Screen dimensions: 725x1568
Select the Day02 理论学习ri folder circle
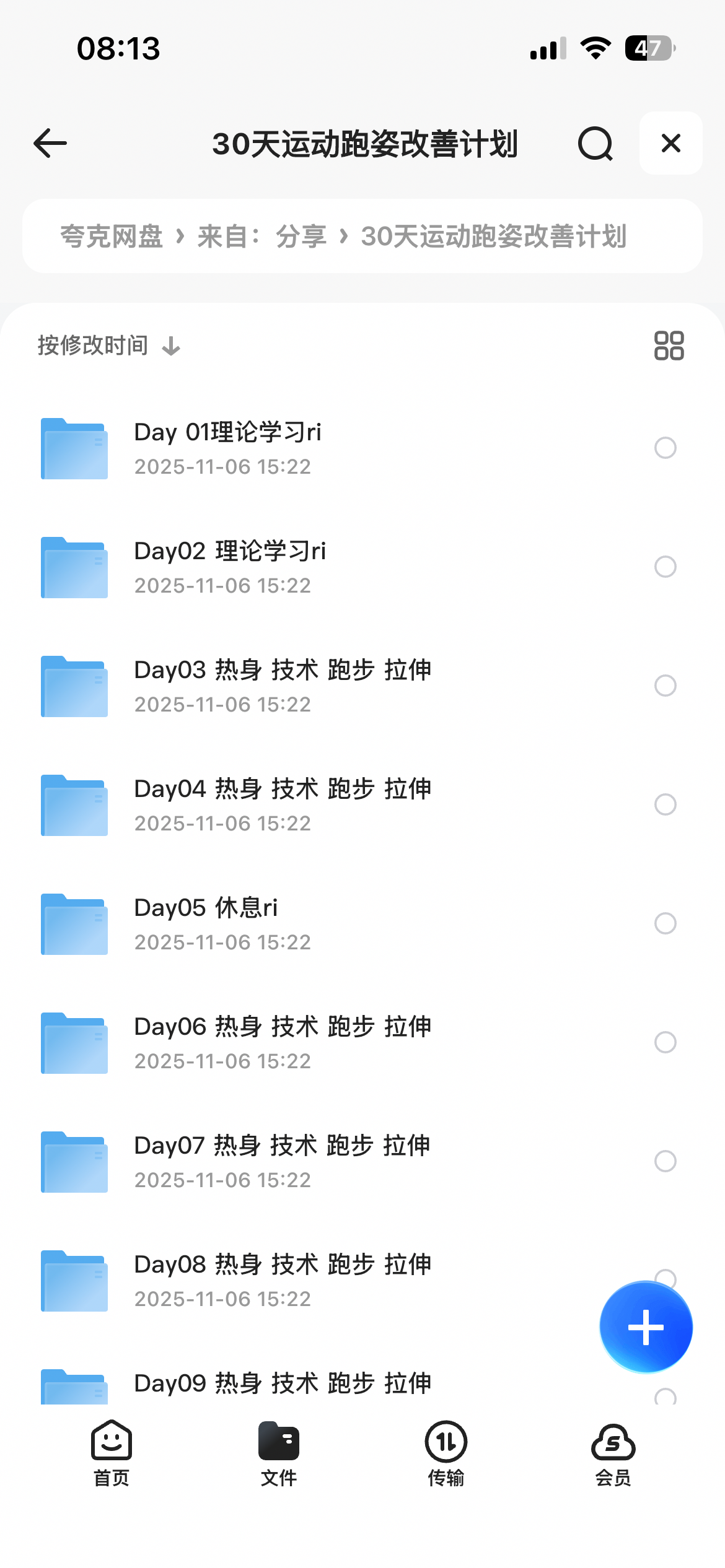coord(665,567)
